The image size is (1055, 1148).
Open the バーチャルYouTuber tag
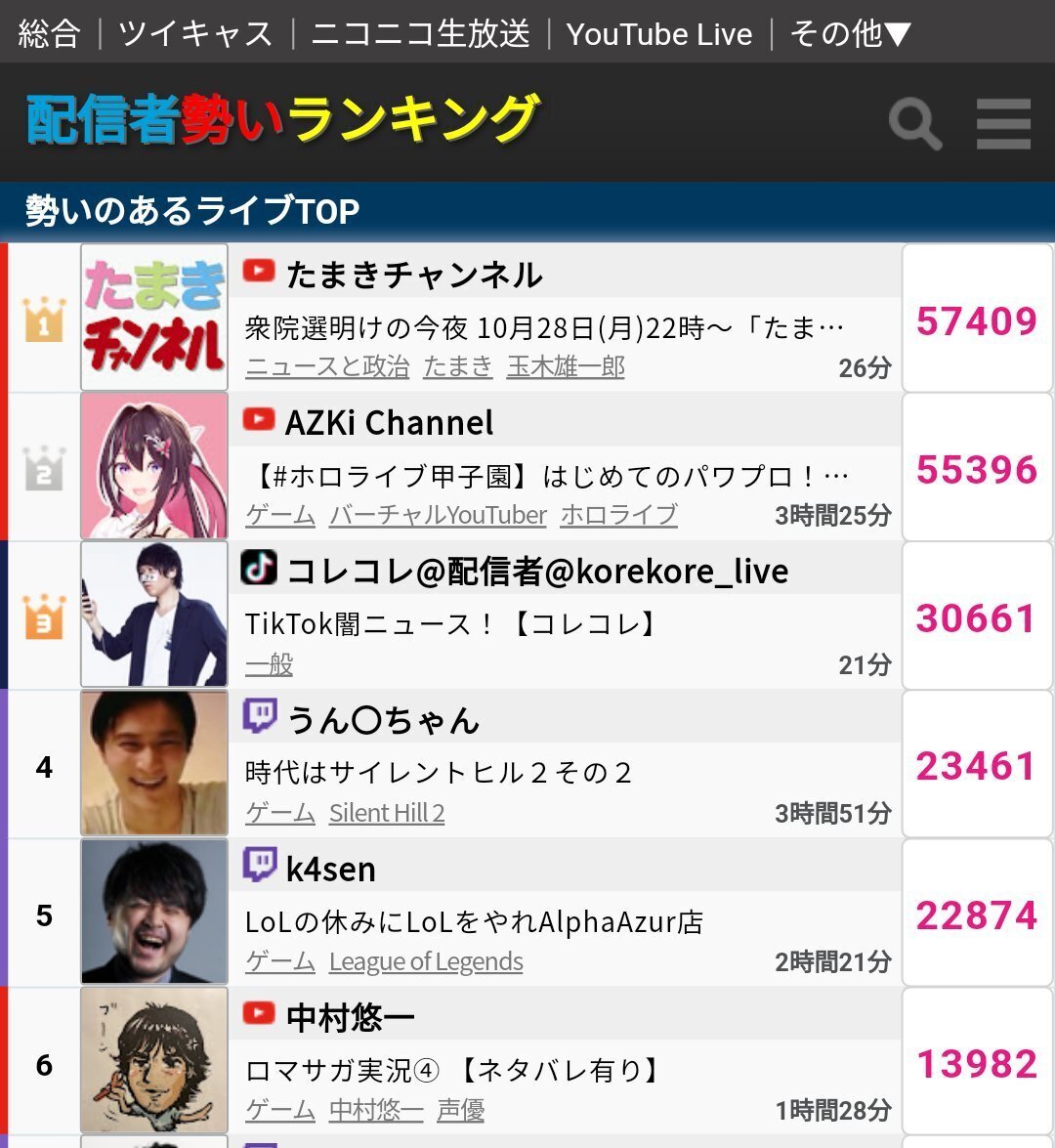(x=438, y=515)
